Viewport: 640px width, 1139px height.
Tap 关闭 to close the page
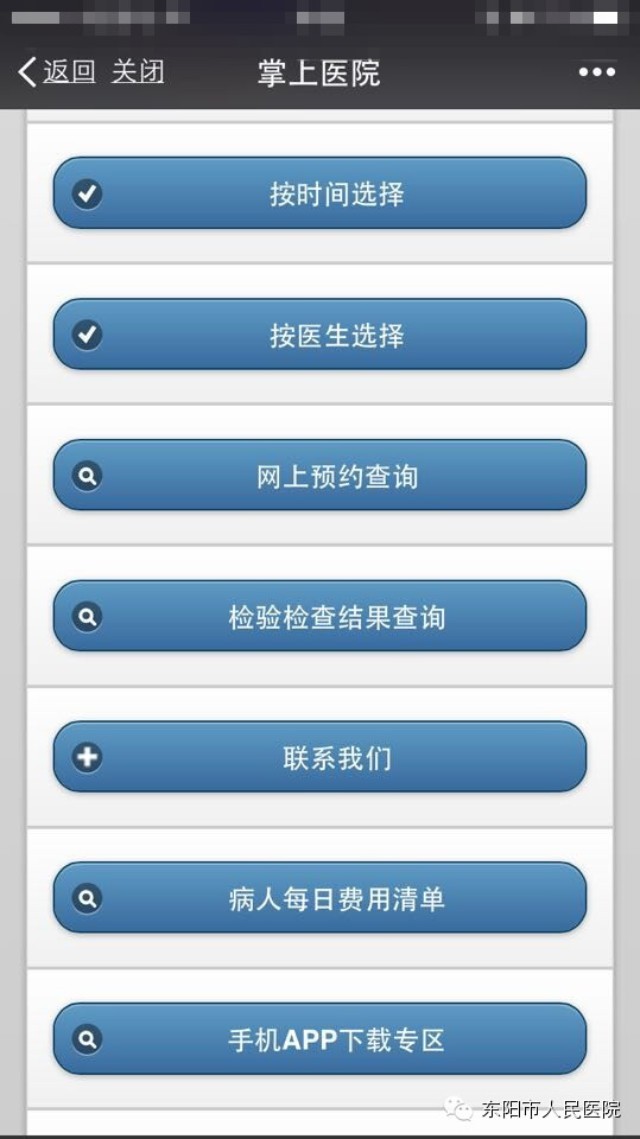click(138, 73)
